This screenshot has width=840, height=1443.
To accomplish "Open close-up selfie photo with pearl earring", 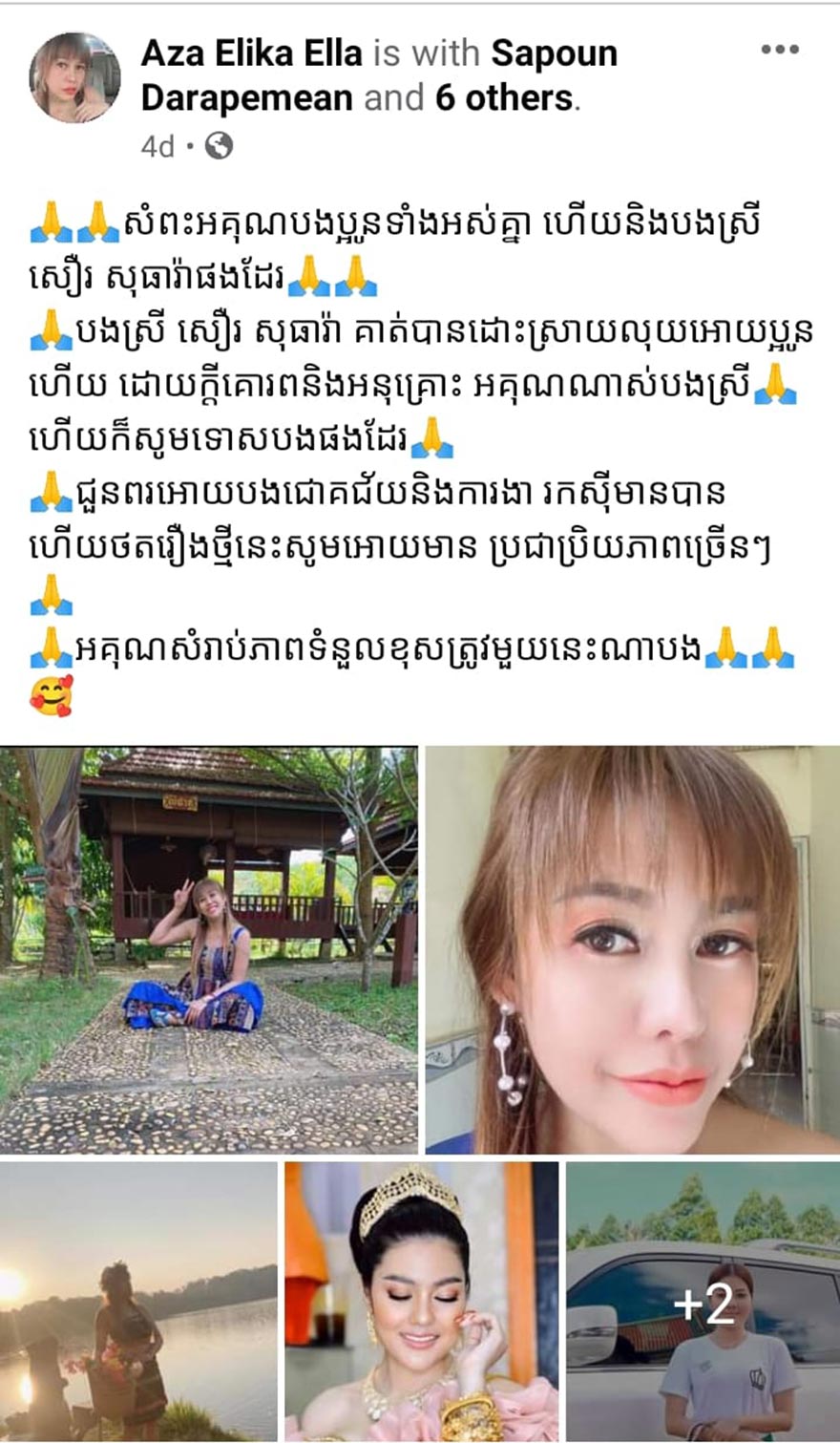I will 632,949.
